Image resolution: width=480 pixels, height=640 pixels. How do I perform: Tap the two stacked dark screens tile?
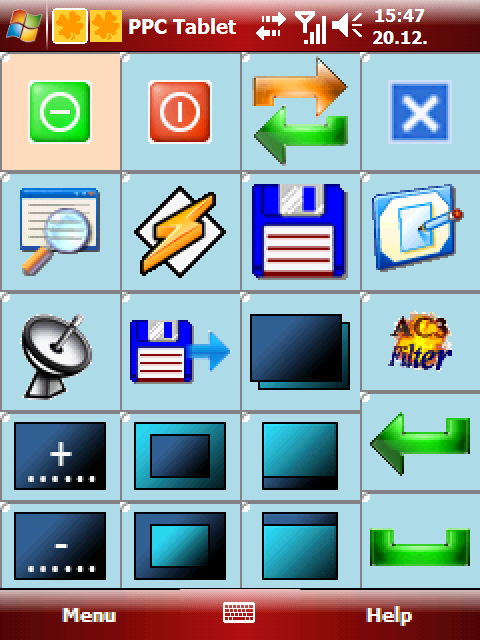[300, 351]
